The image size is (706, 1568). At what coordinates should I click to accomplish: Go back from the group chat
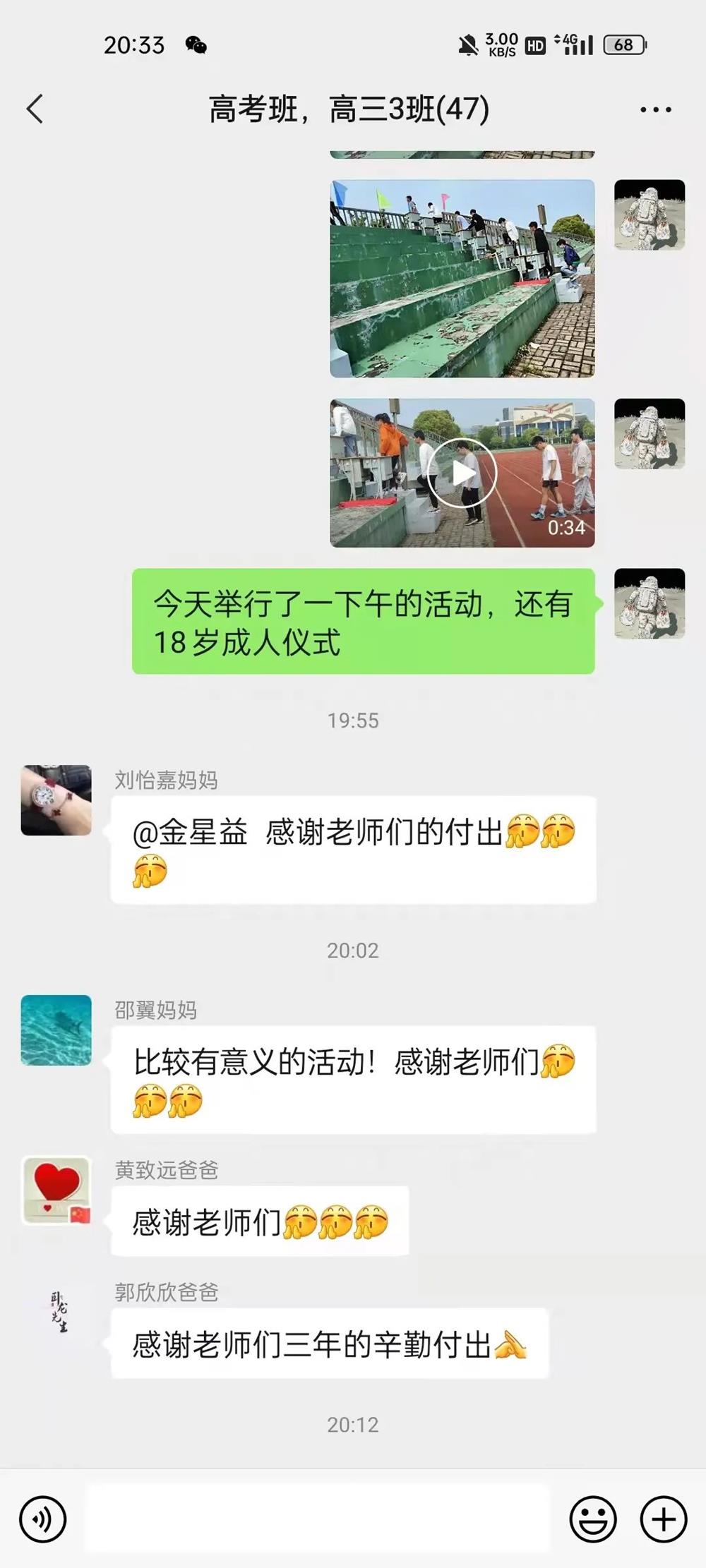(x=35, y=109)
